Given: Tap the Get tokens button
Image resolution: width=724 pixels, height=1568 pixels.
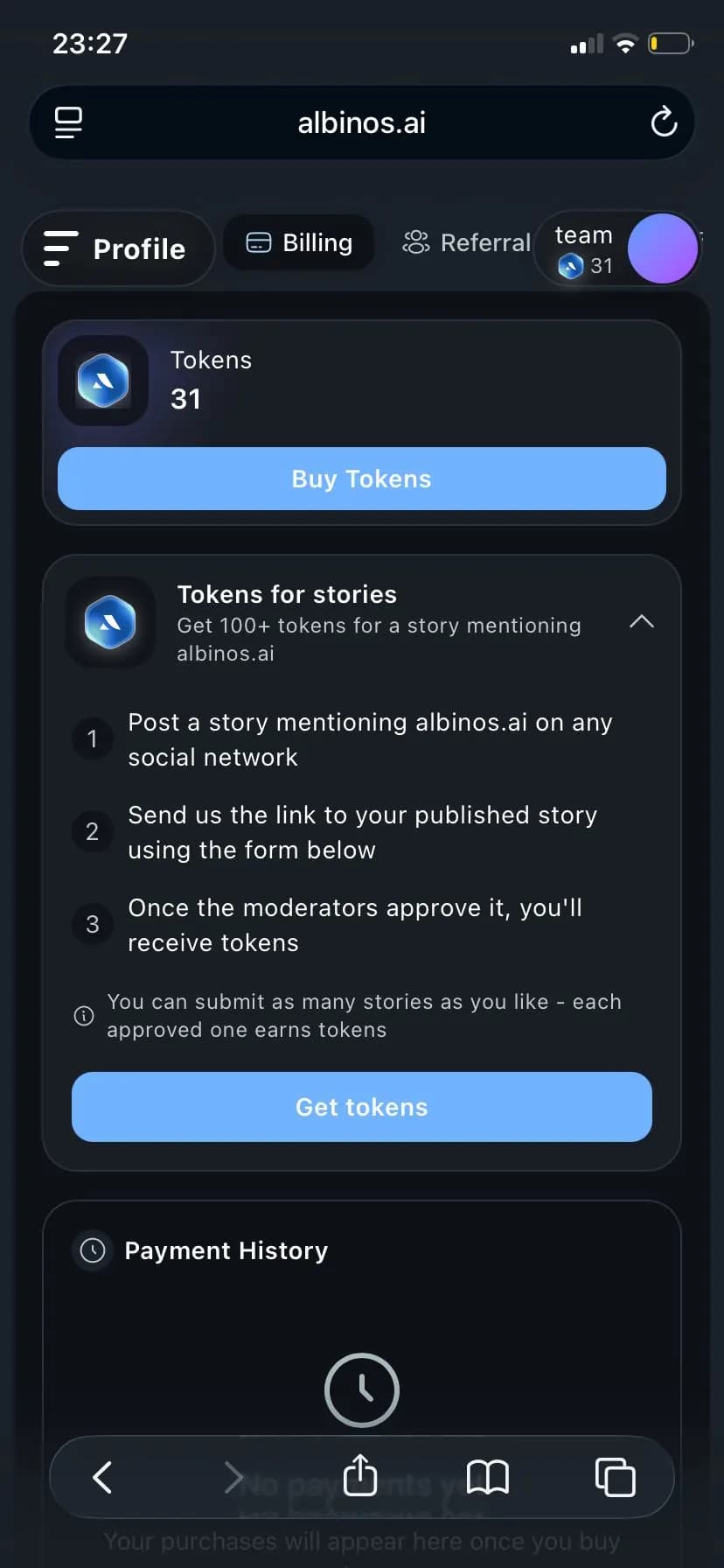Looking at the screenshot, I should (x=362, y=1107).
